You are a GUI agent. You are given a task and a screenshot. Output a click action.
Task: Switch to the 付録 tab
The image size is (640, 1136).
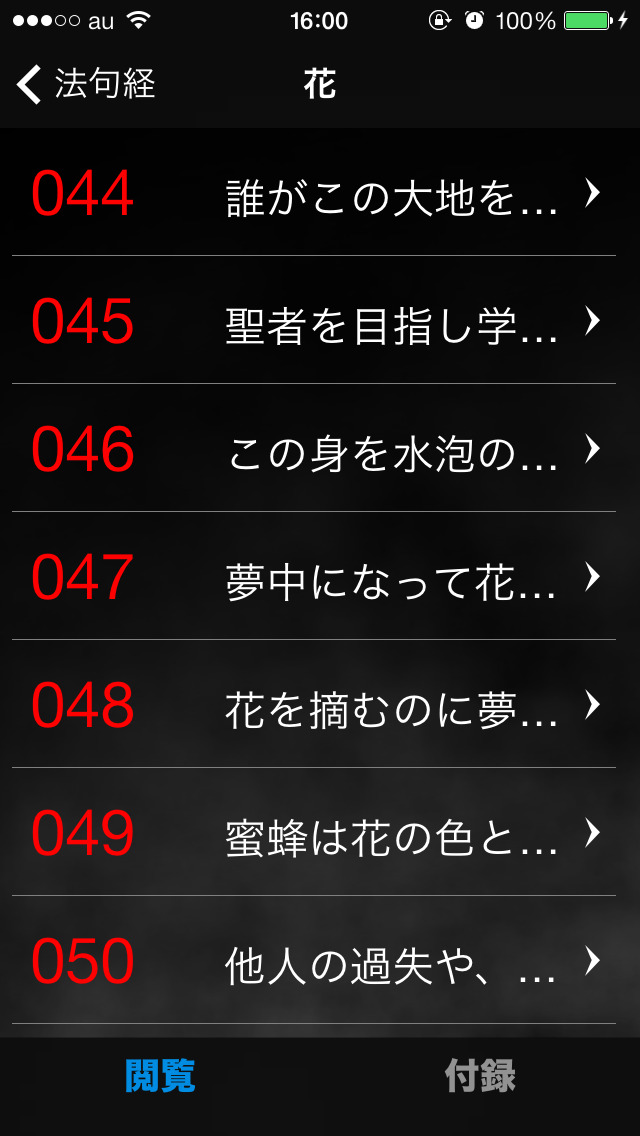[x=480, y=1078]
